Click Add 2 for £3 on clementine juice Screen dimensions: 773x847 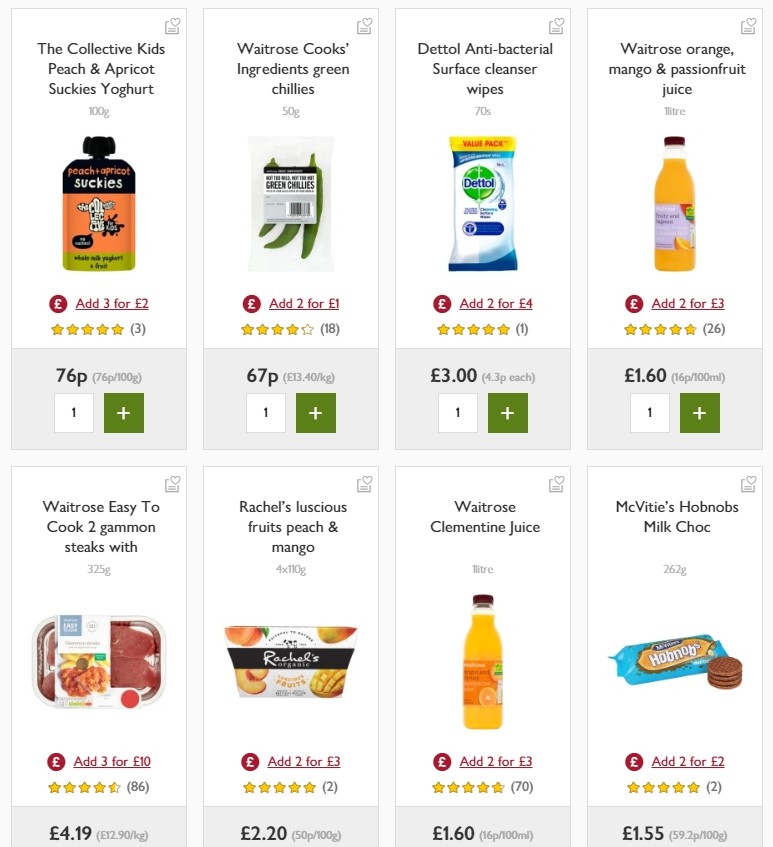click(x=497, y=761)
